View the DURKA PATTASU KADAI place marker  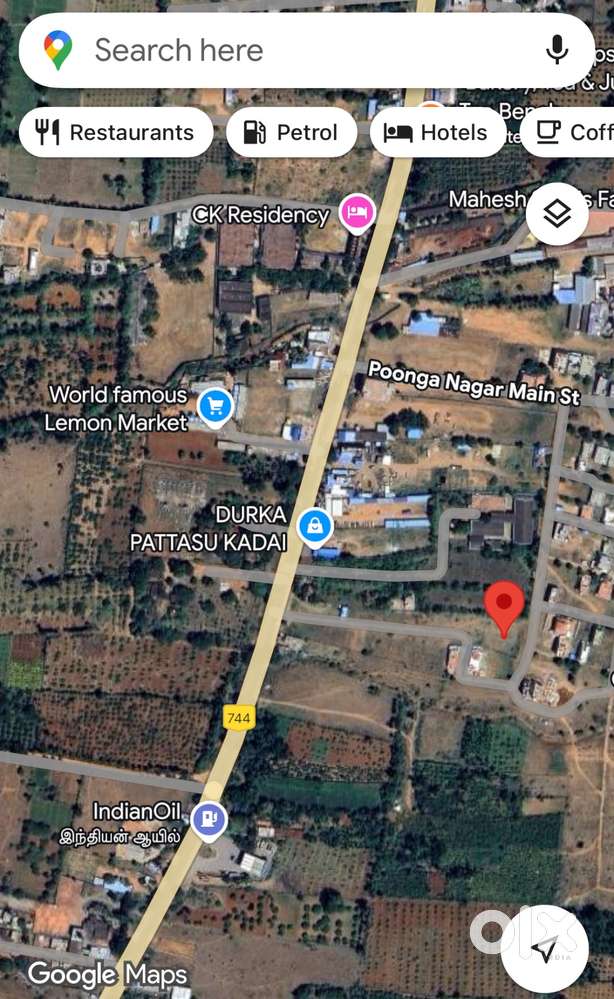pyautogui.click(x=316, y=525)
